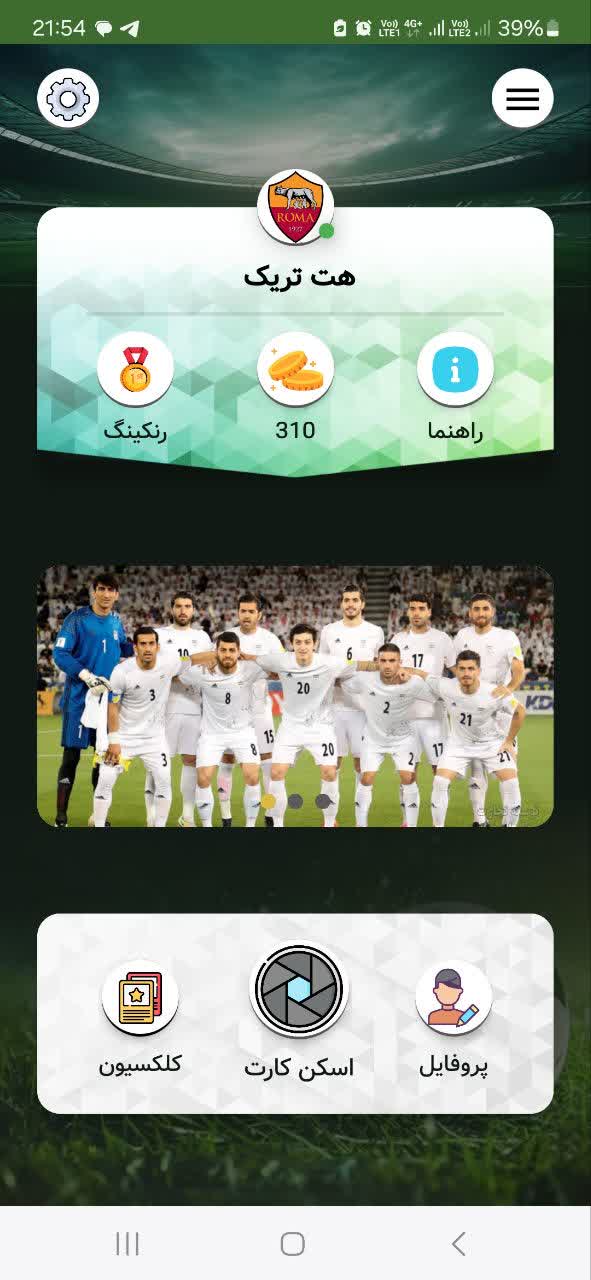The width and height of the screenshot is (591, 1280).
Task: Open the team photo banner
Action: click(295, 696)
